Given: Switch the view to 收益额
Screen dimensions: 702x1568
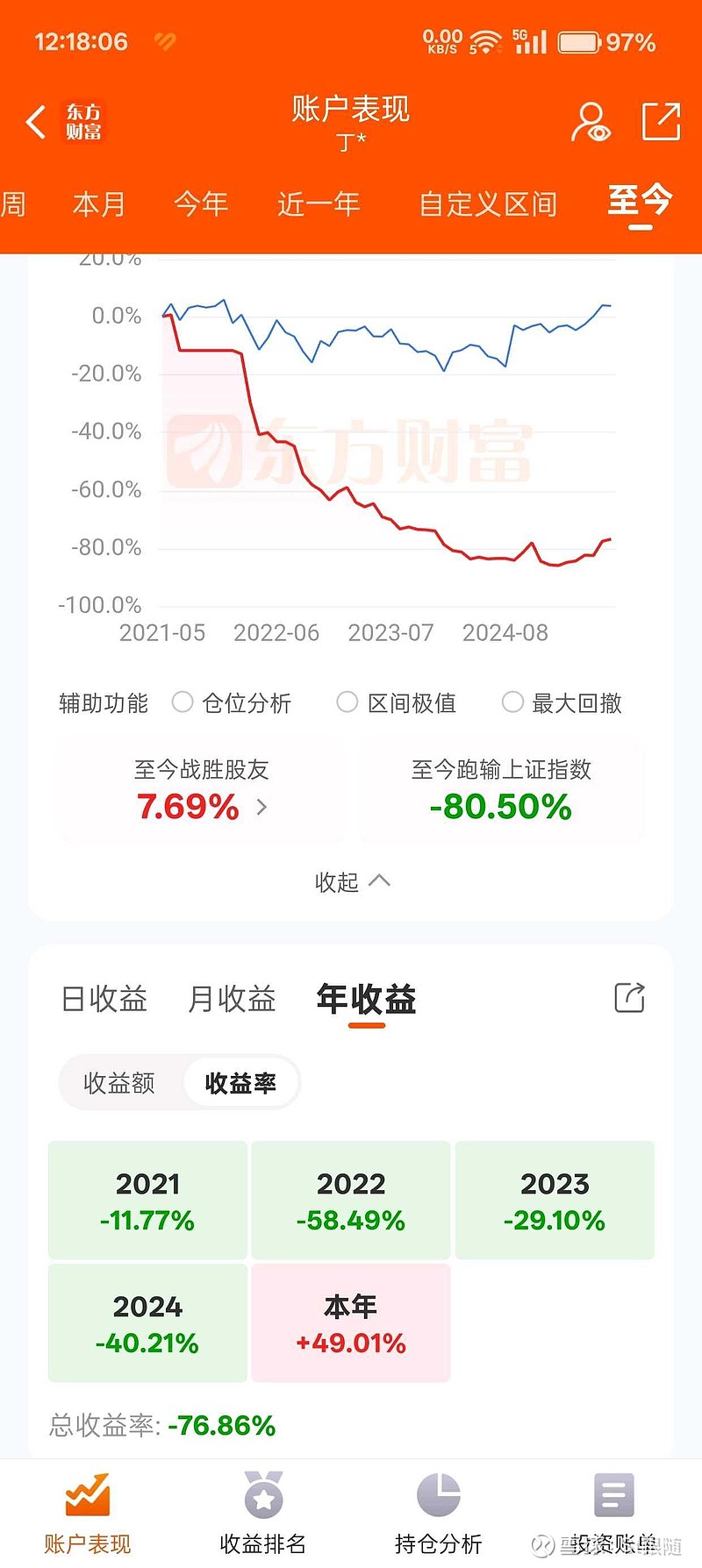Looking at the screenshot, I should pos(119,1083).
